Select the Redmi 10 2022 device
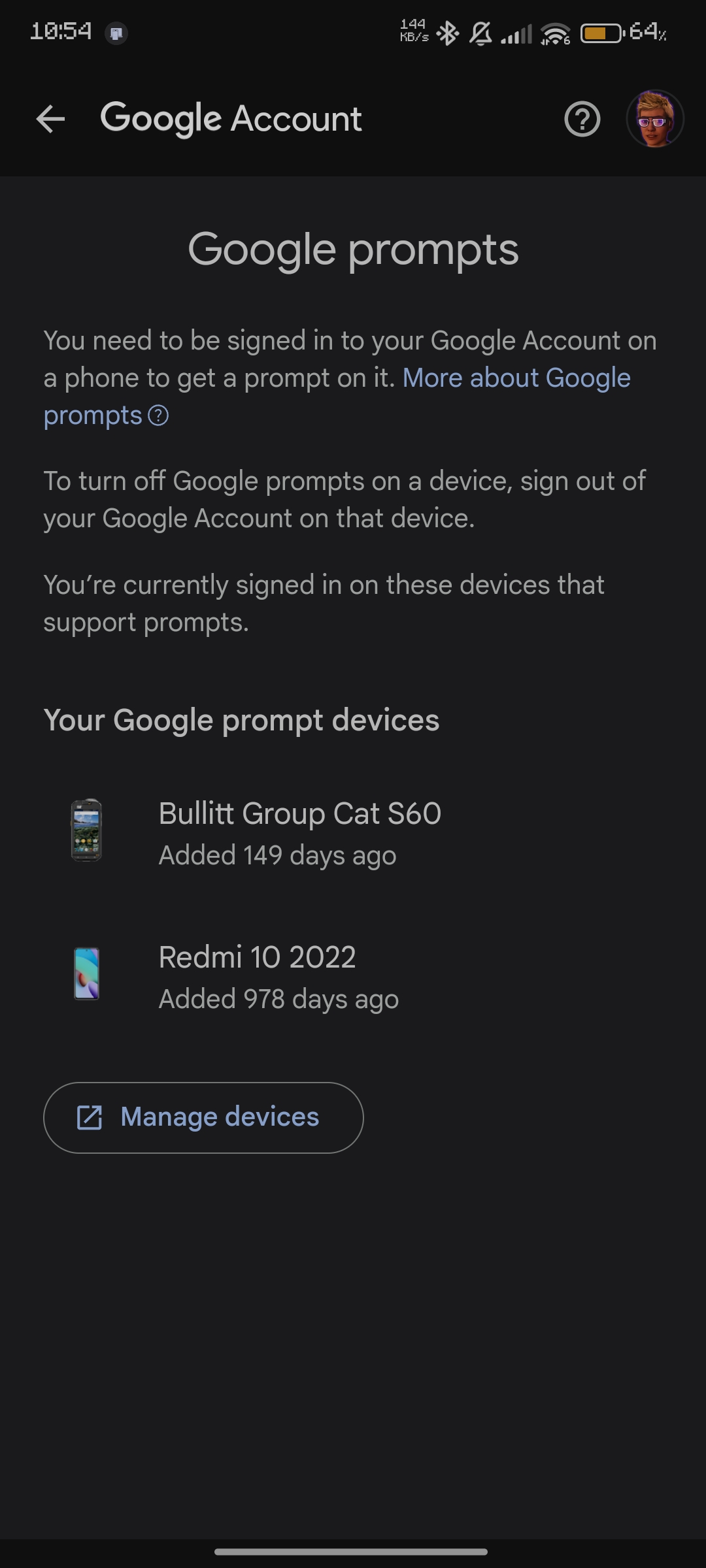Viewport: 706px width, 1568px height. click(353, 976)
